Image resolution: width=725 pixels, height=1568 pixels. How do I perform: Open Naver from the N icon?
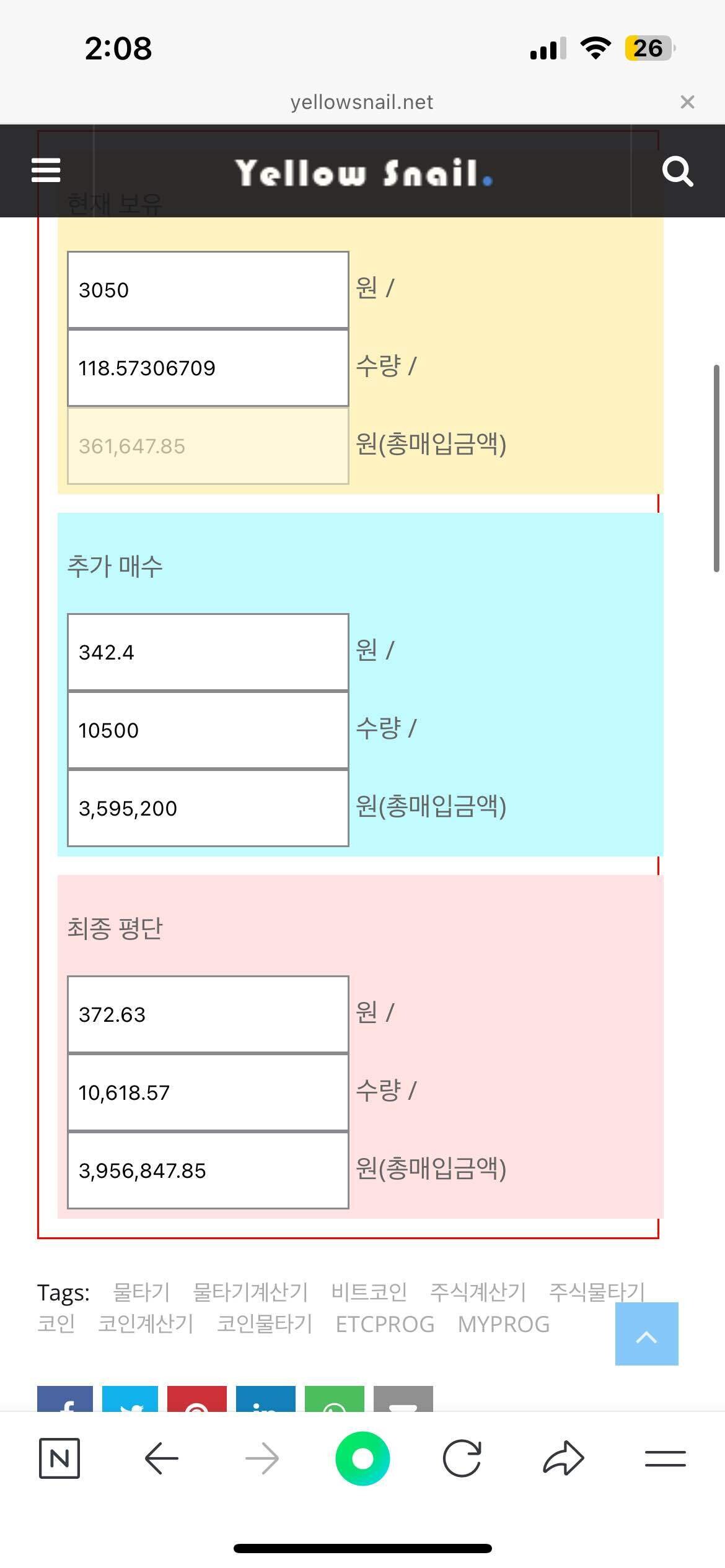pos(60,1460)
